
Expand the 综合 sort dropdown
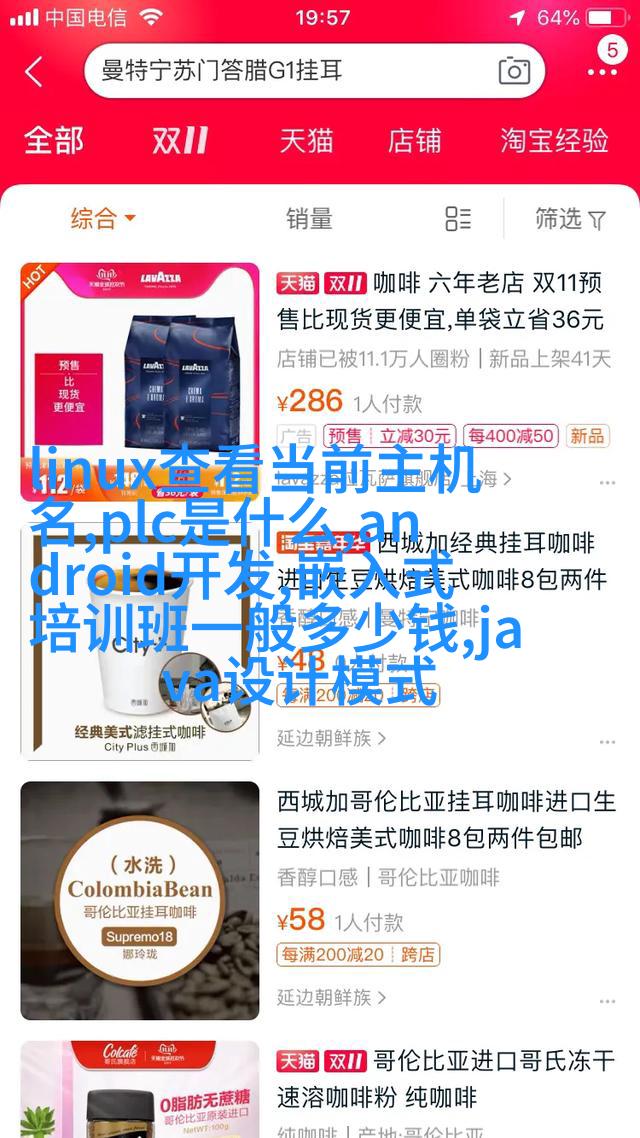[x=102, y=218]
